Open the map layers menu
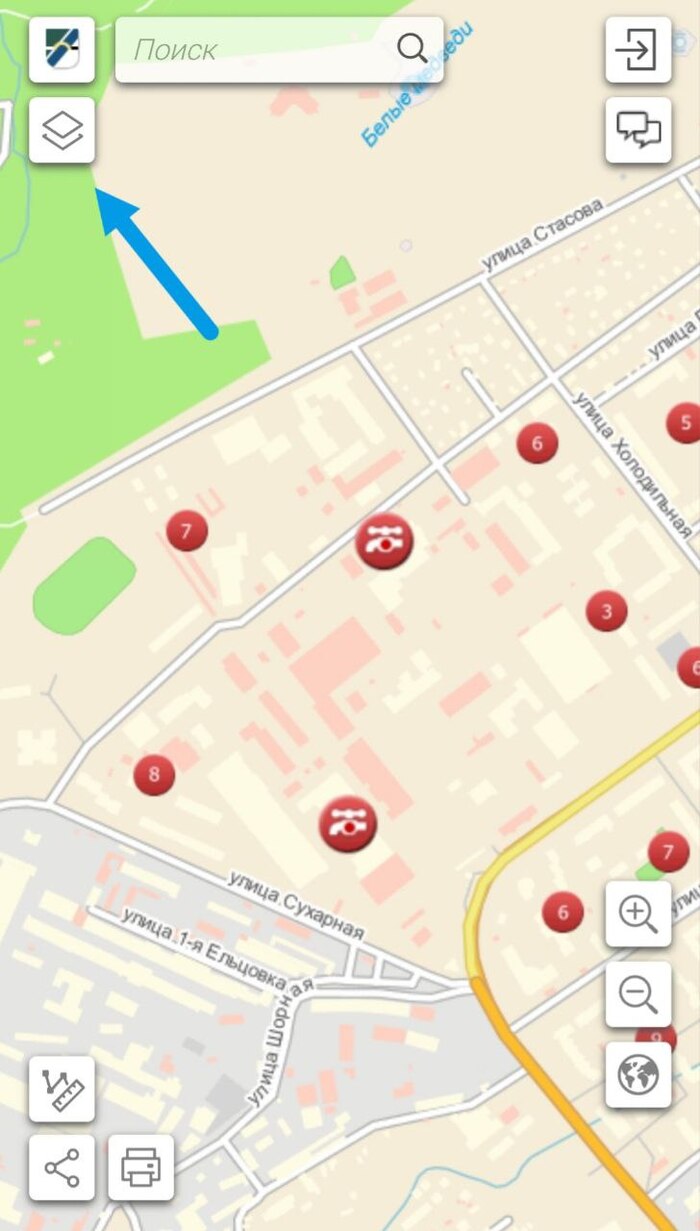 62,130
